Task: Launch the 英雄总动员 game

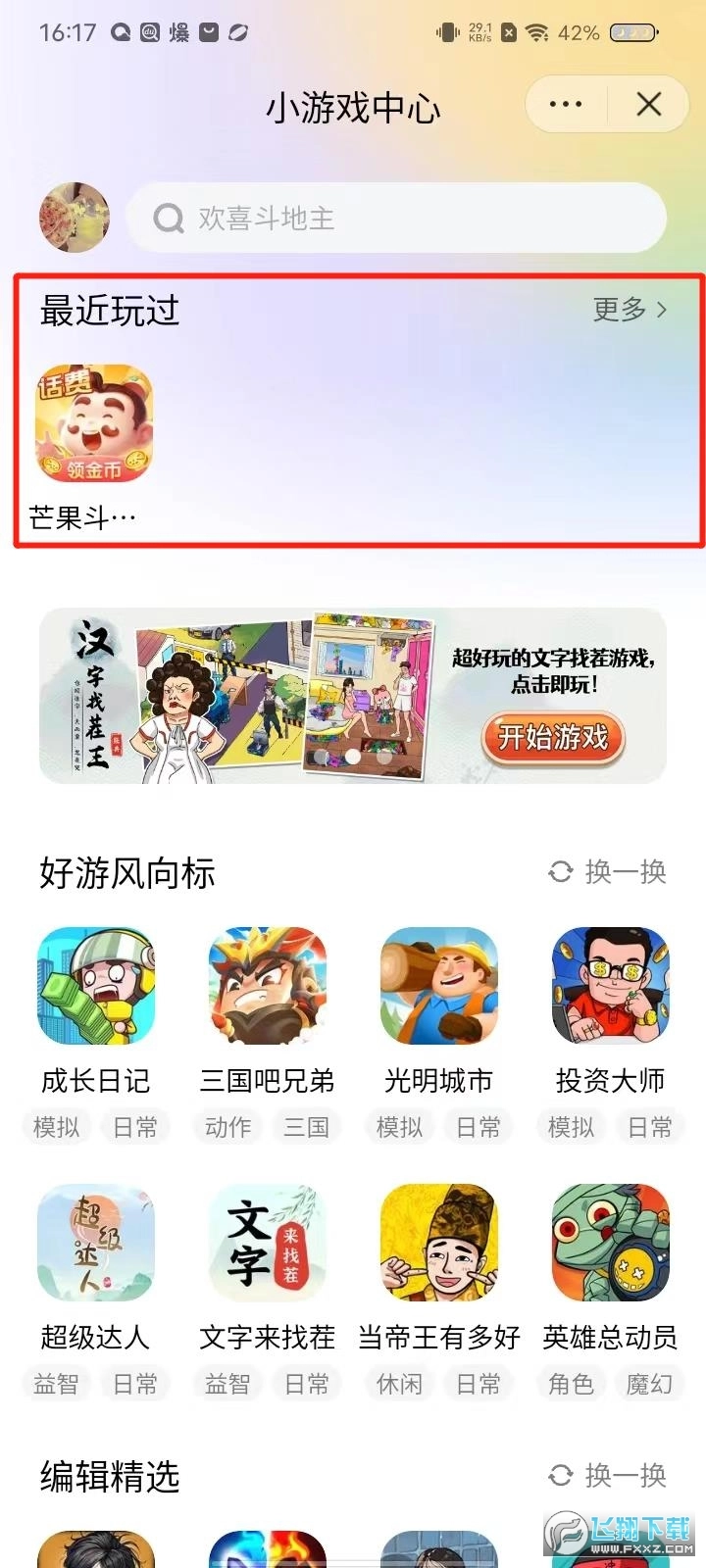Action: [611, 1243]
